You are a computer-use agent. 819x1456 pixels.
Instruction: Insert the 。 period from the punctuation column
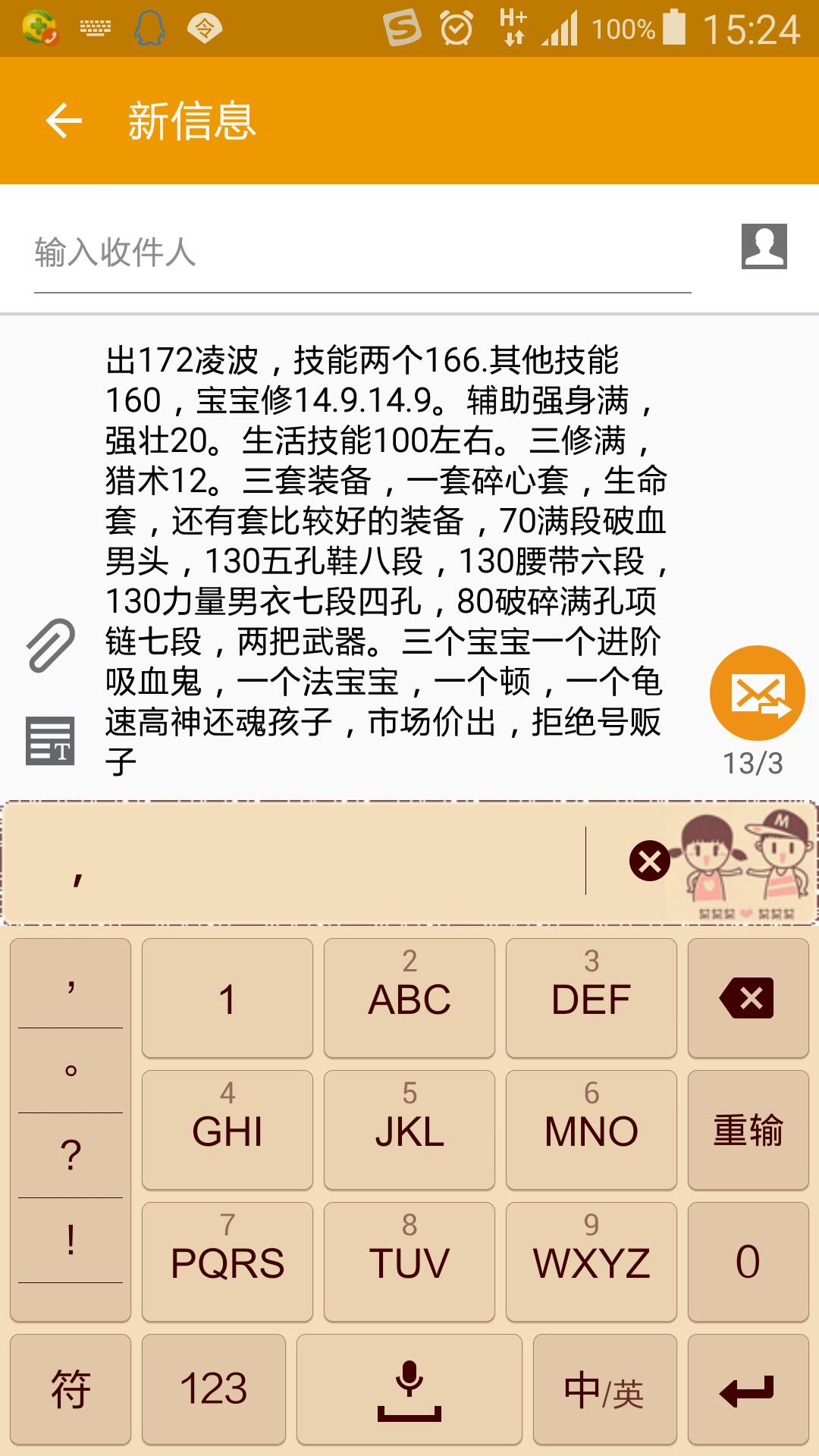tap(71, 1071)
